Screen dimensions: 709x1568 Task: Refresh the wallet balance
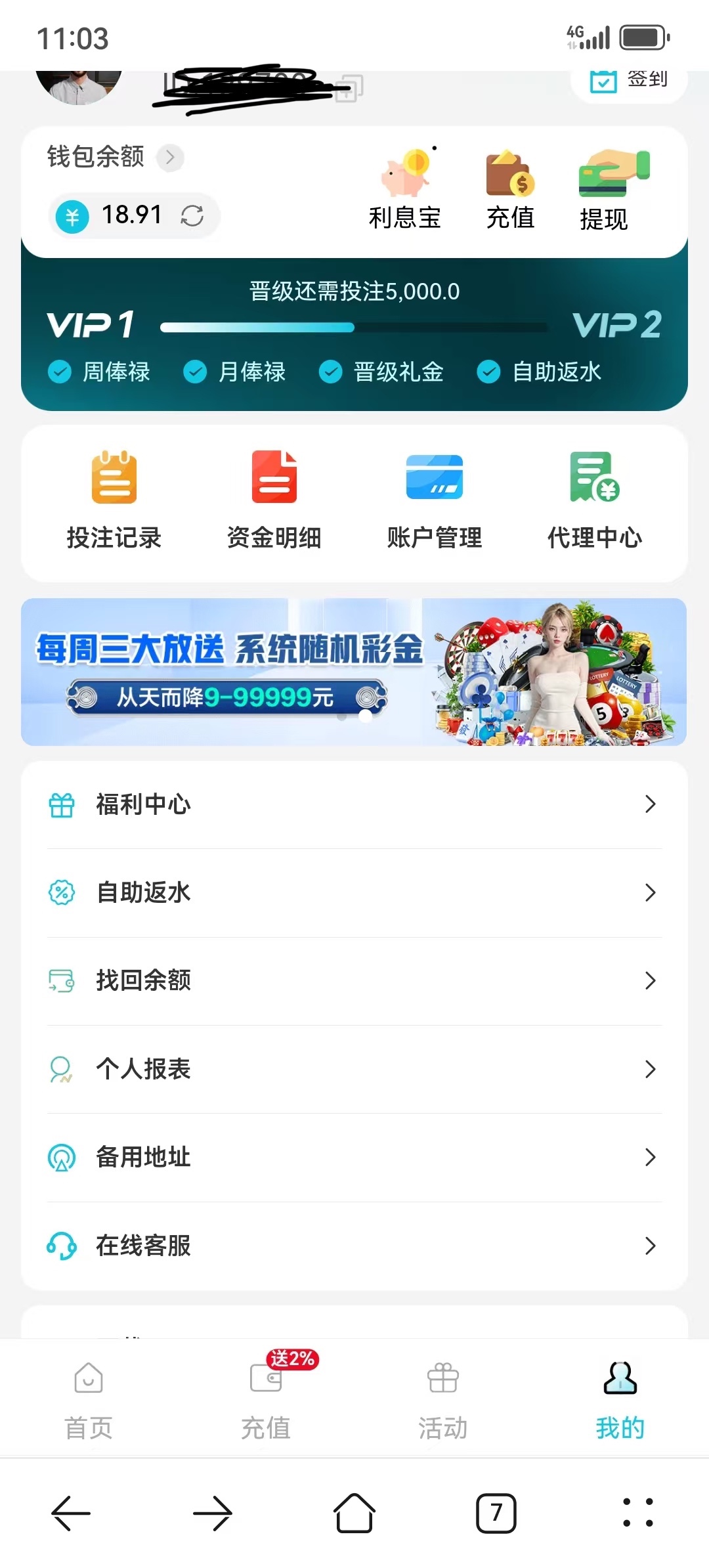(x=191, y=215)
